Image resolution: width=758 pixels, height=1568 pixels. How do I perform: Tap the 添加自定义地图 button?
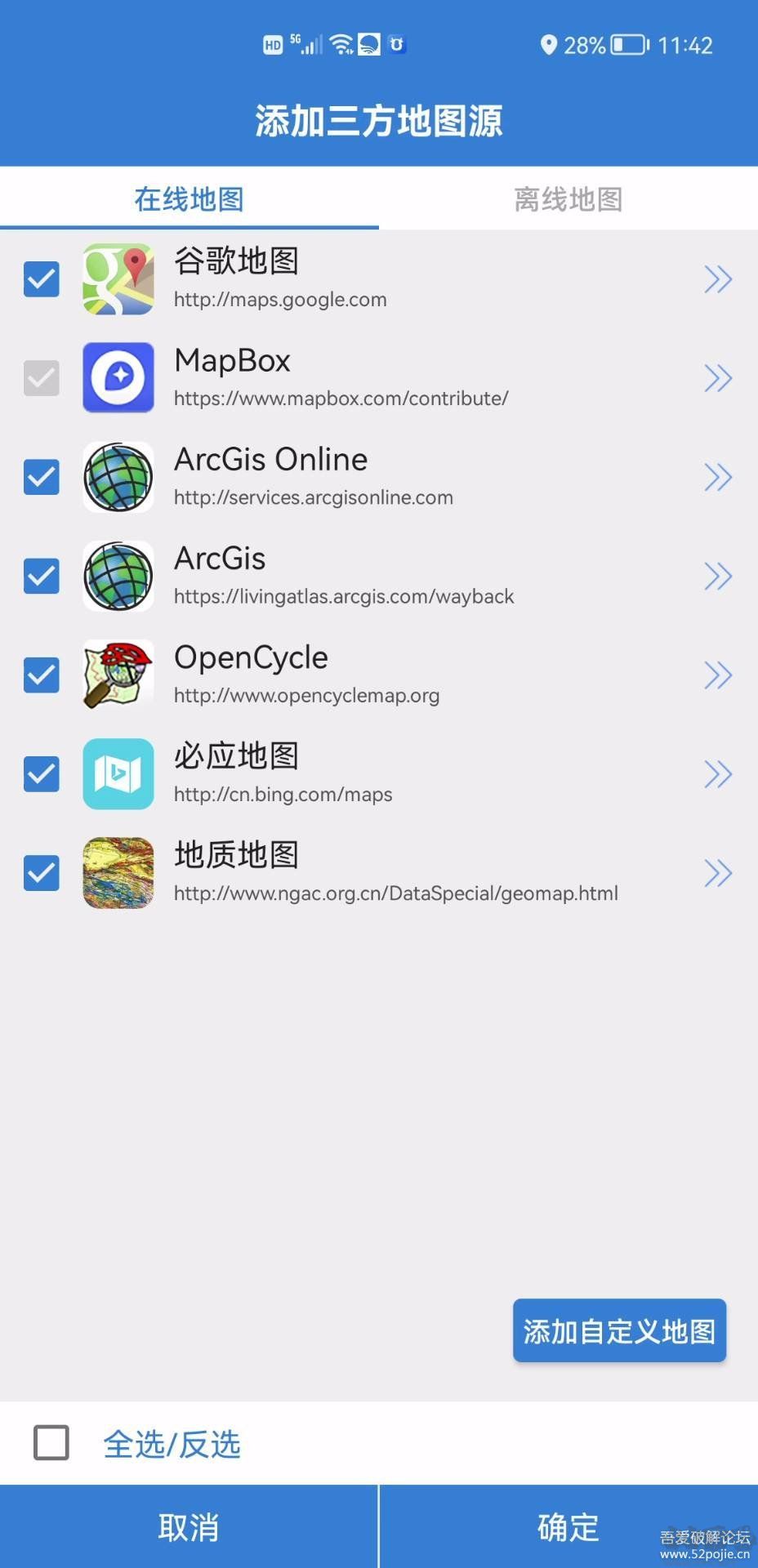619,1330
